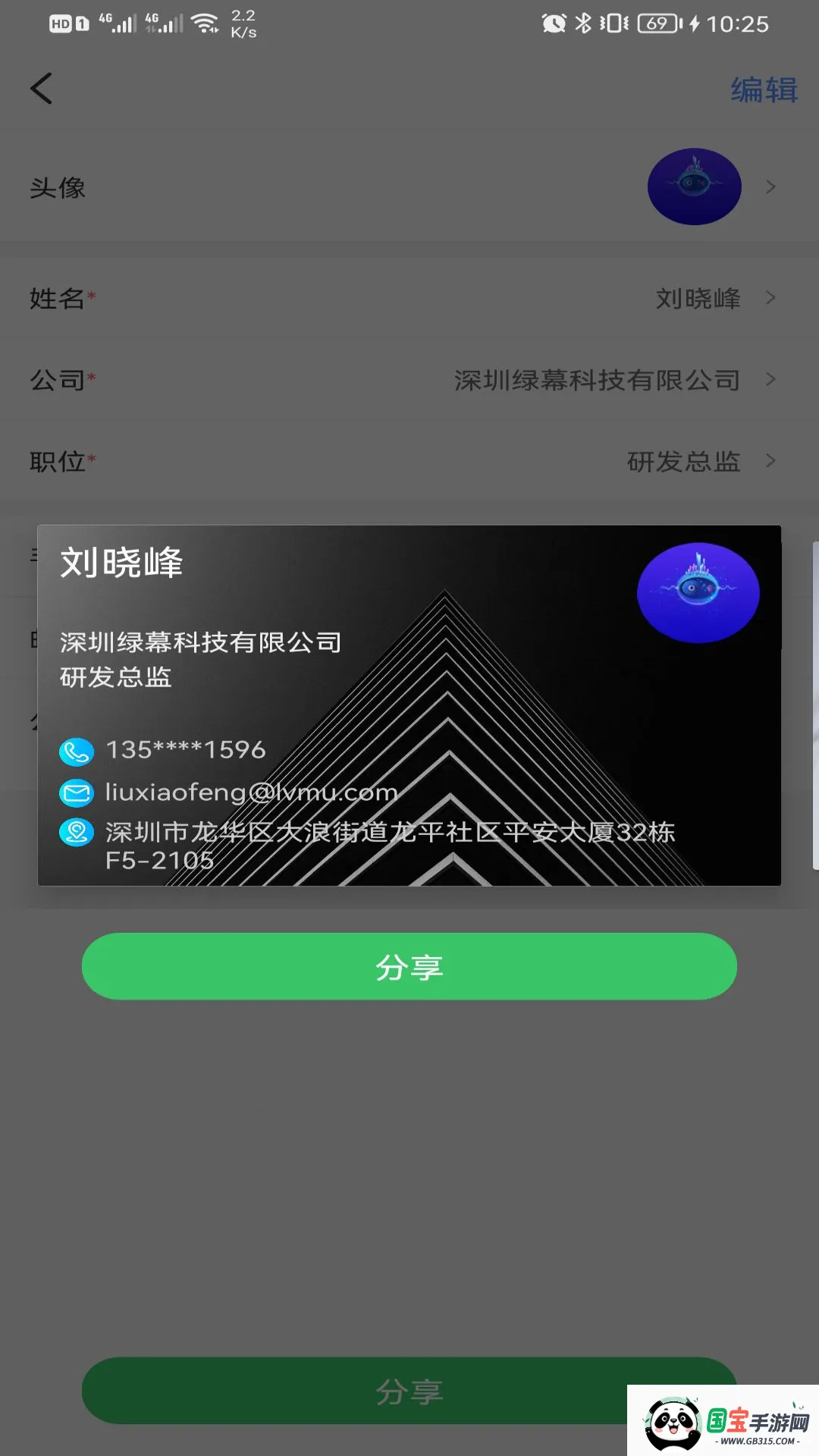
Task: Tap the circular avatar image on the card
Action: 698,592
